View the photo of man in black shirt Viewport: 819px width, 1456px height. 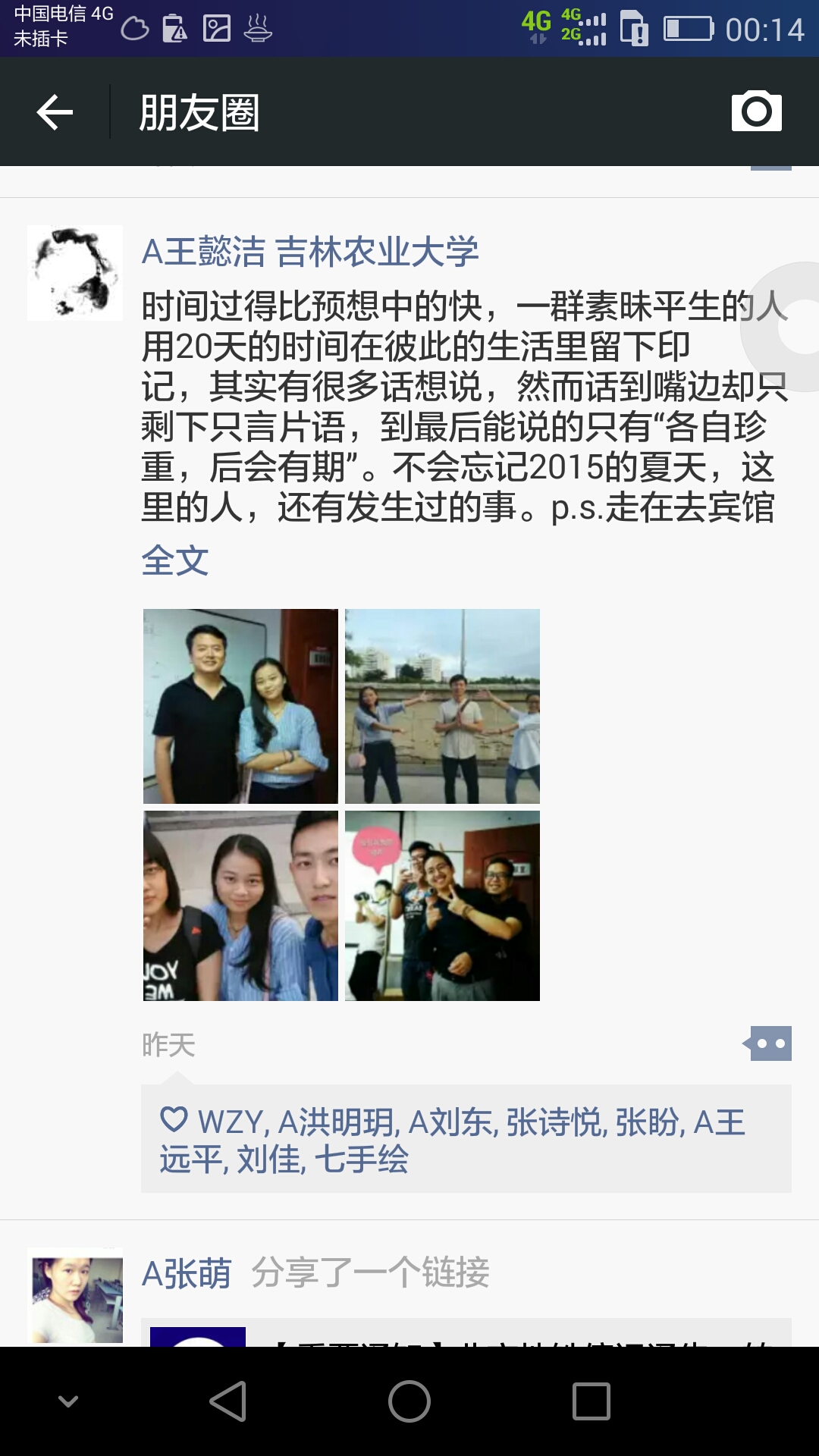click(240, 706)
